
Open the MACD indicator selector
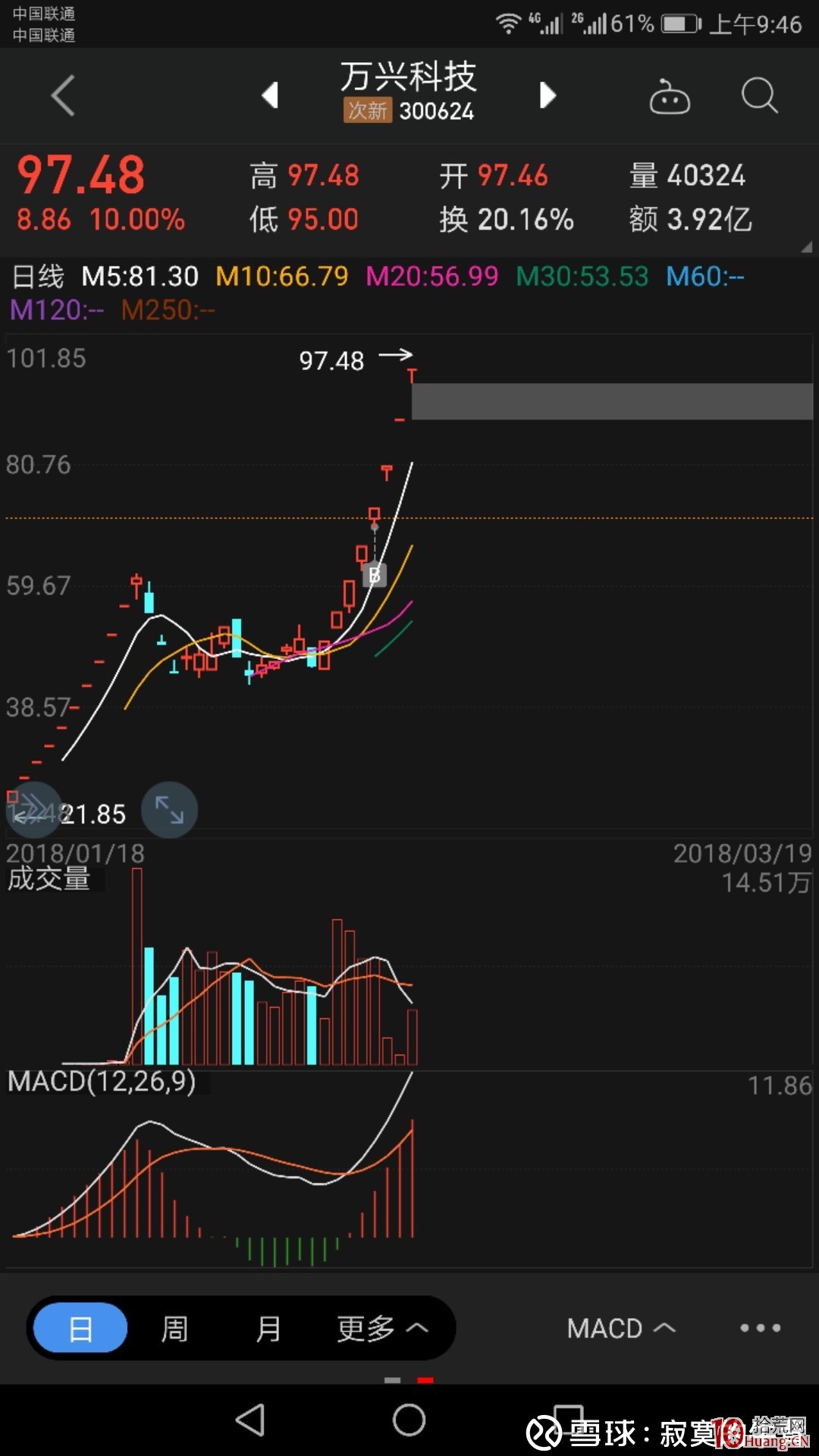(620, 1328)
